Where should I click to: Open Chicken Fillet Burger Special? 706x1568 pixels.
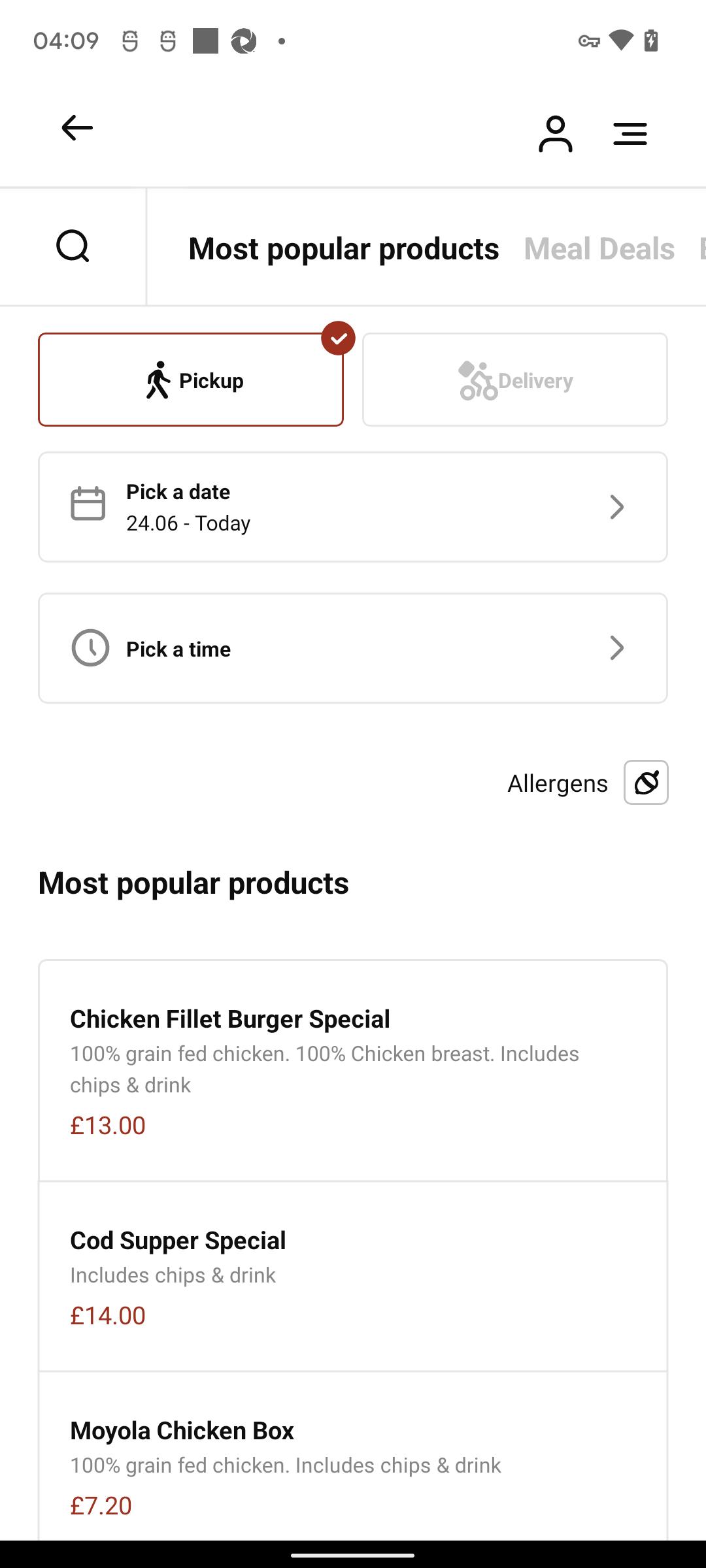click(353, 1071)
